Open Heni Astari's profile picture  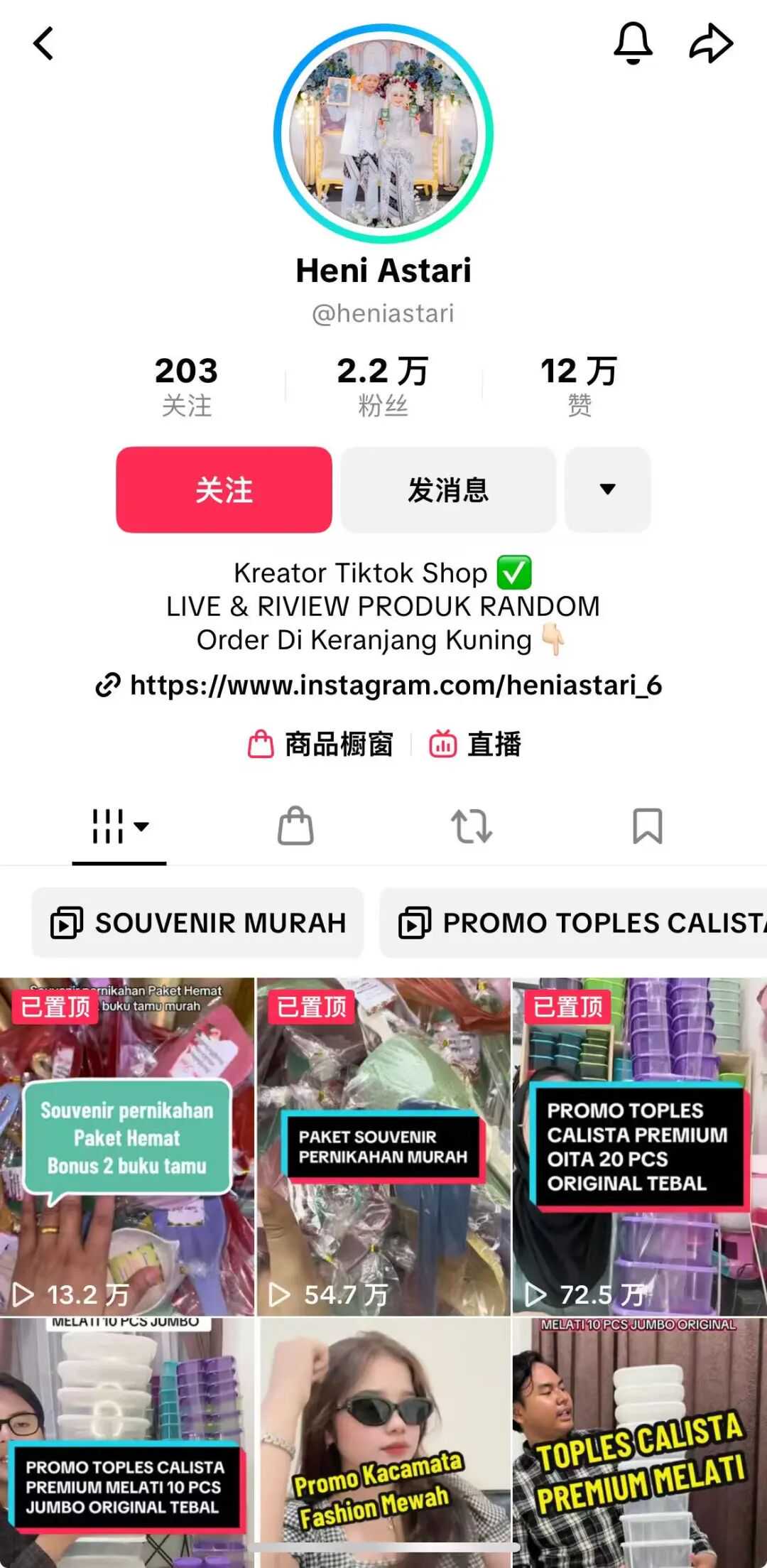point(383,134)
